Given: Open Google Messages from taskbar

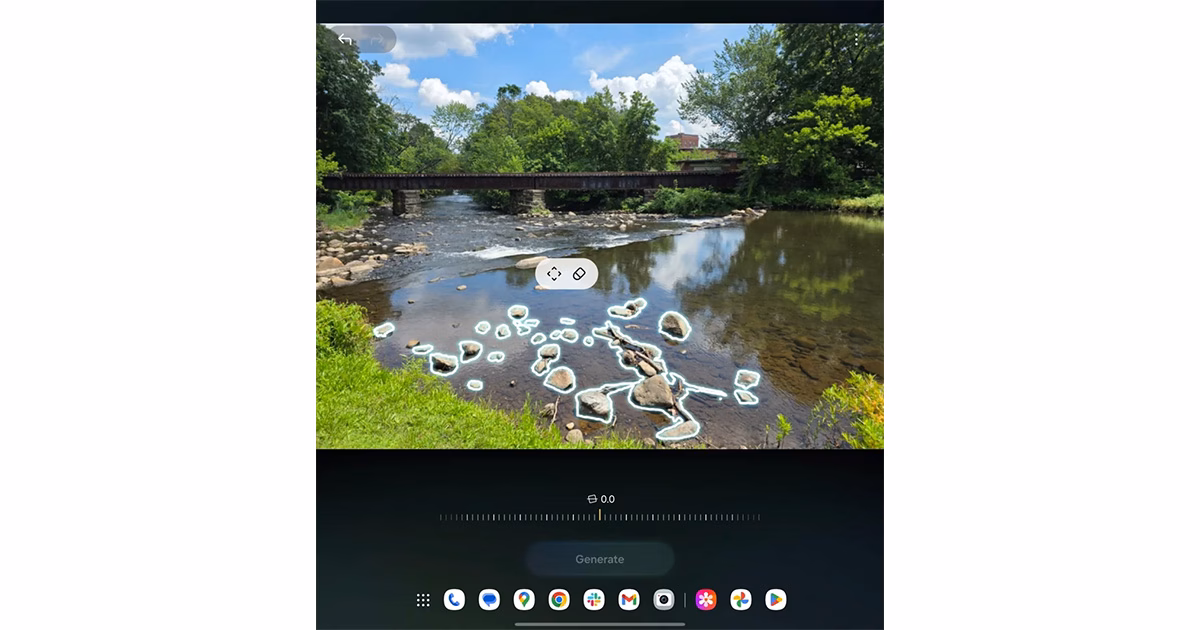Looking at the screenshot, I should click(489, 600).
